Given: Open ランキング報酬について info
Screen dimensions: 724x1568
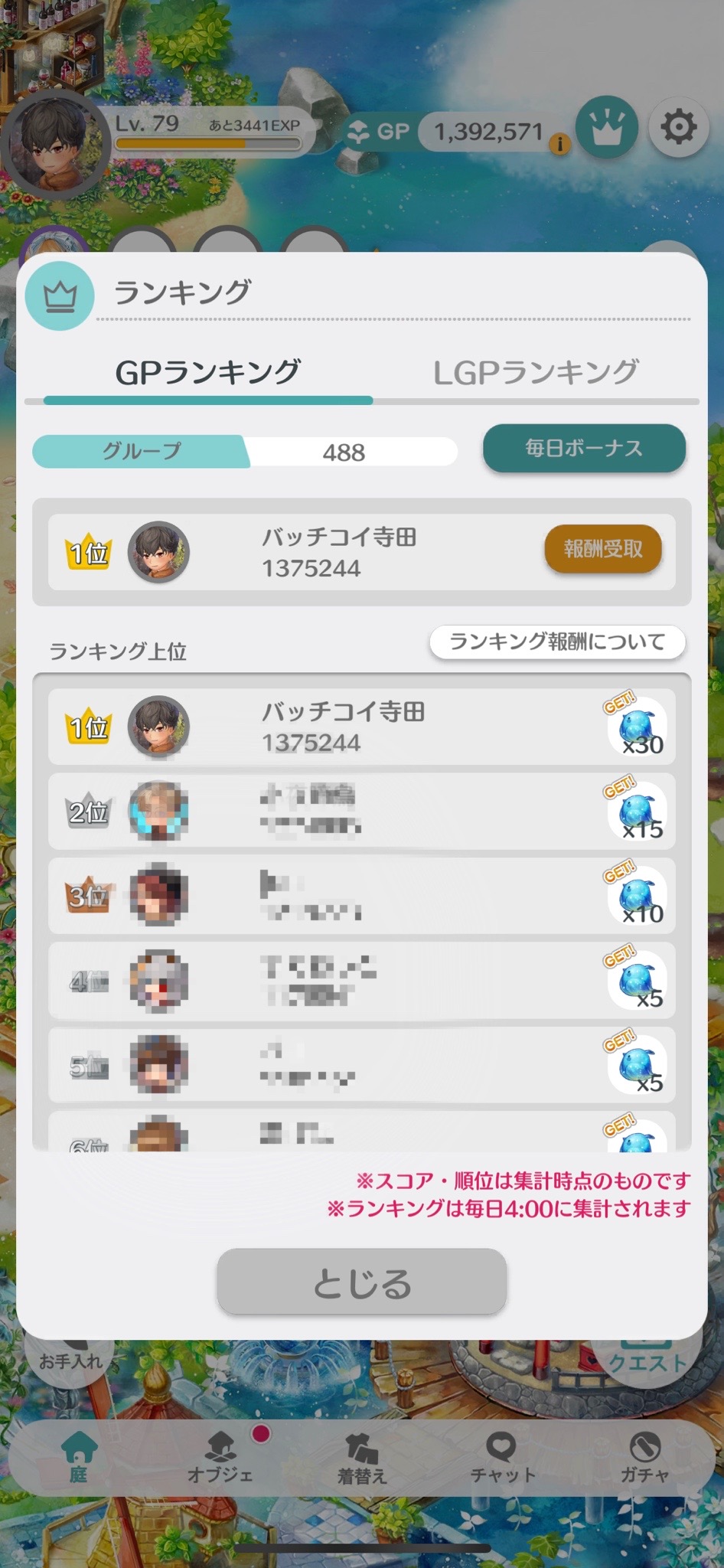Looking at the screenshot, I should click(557, 642).
